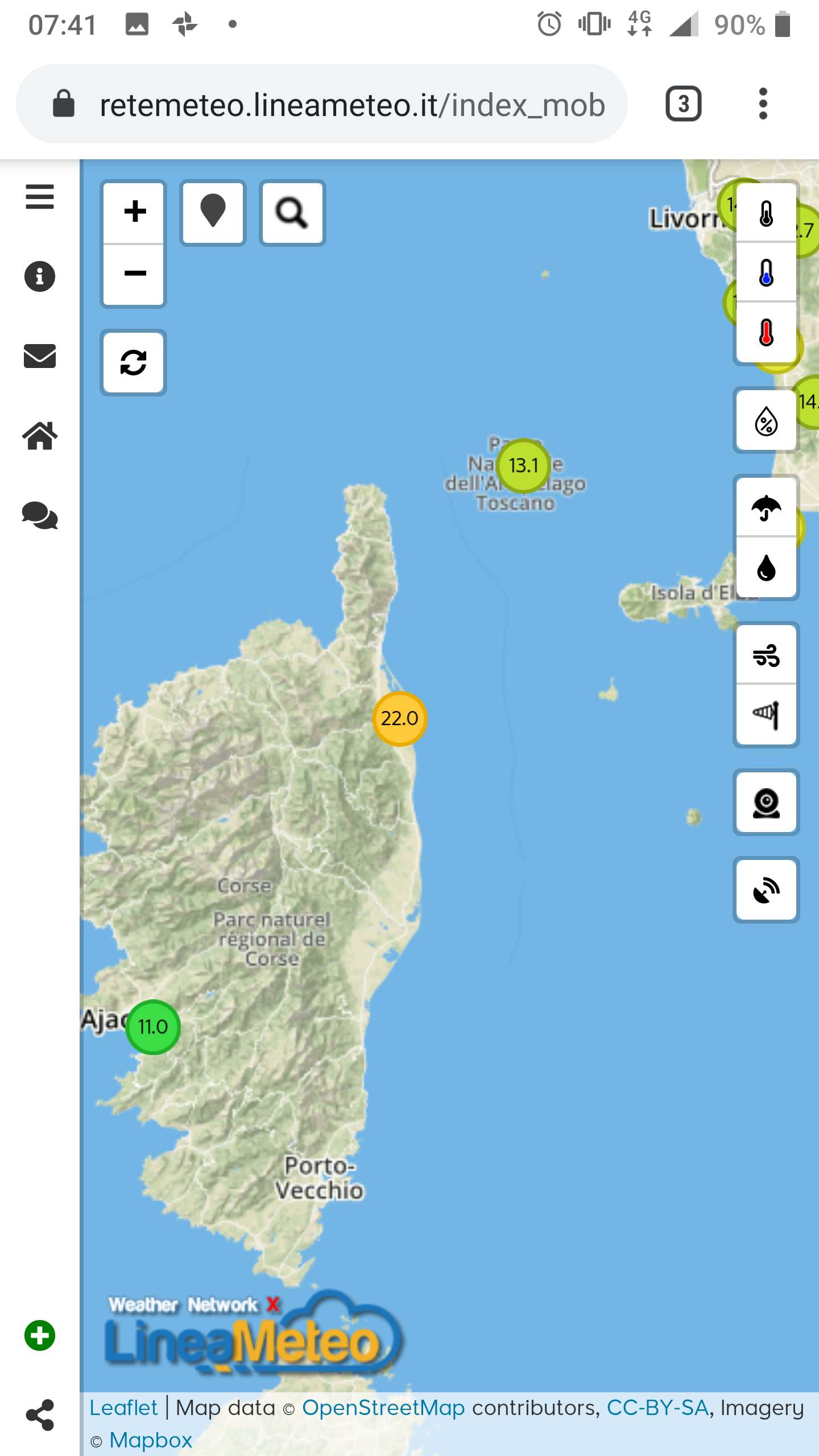Zoom in on the map
819x1456 pixels.
point(135,212)
